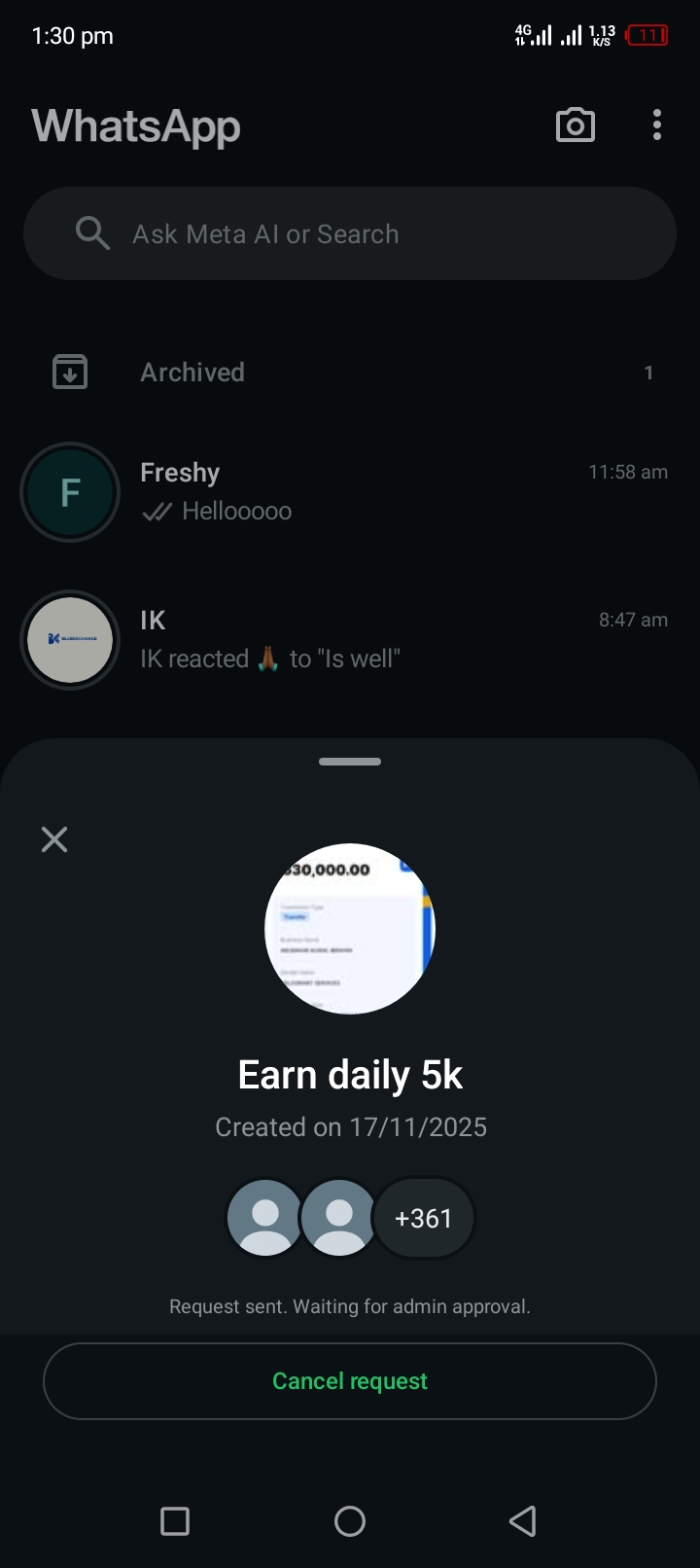This screenshot has width=700, height=1568.
Task: Go back using the system back button
Action: pyautogui.click(x=523, y=1521)
